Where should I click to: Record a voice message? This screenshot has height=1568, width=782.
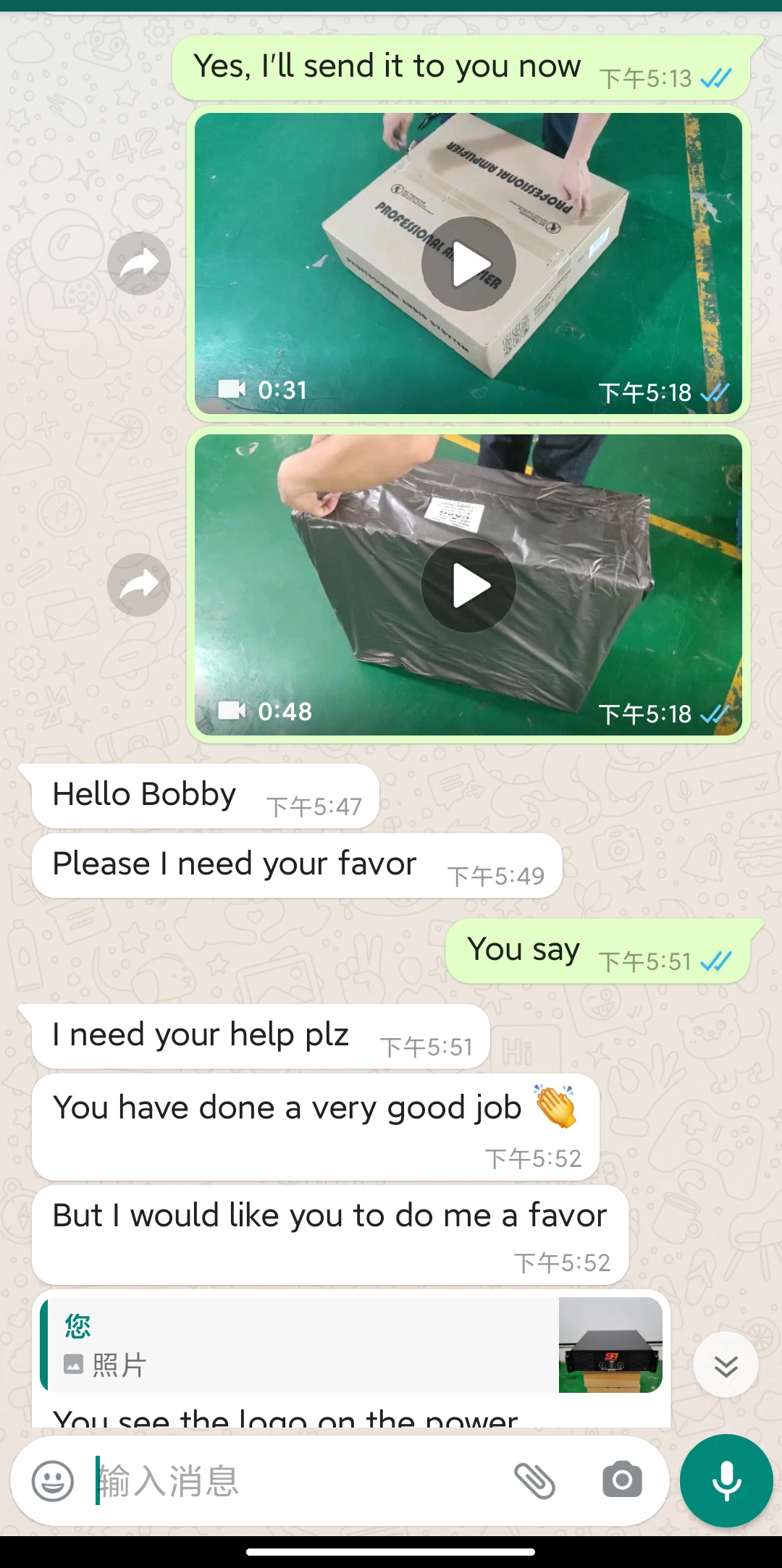click(x=726, y=1480)
